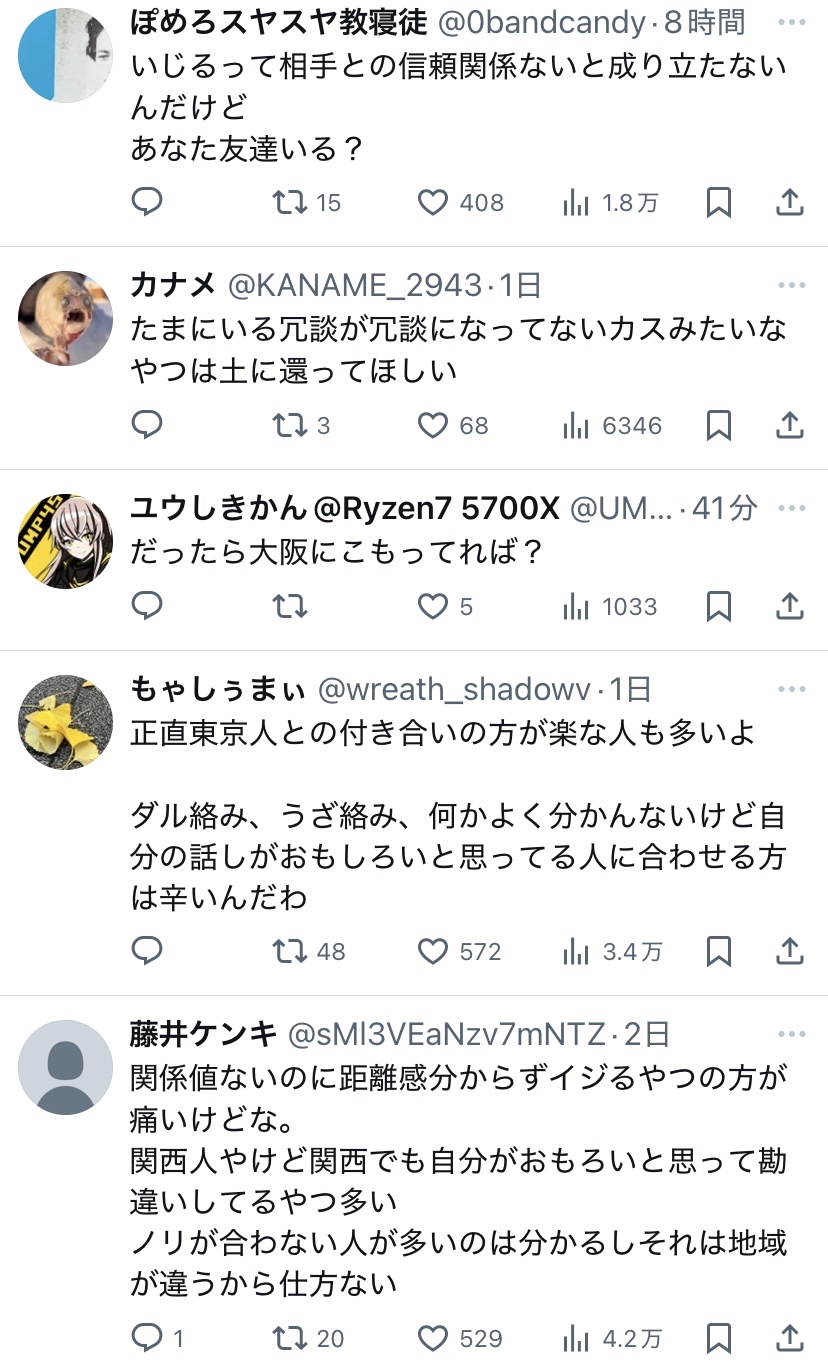
Task: Bookmark 藤井ケンキ's tweet
Action: pyautogui.click(x=718, y=1337)
